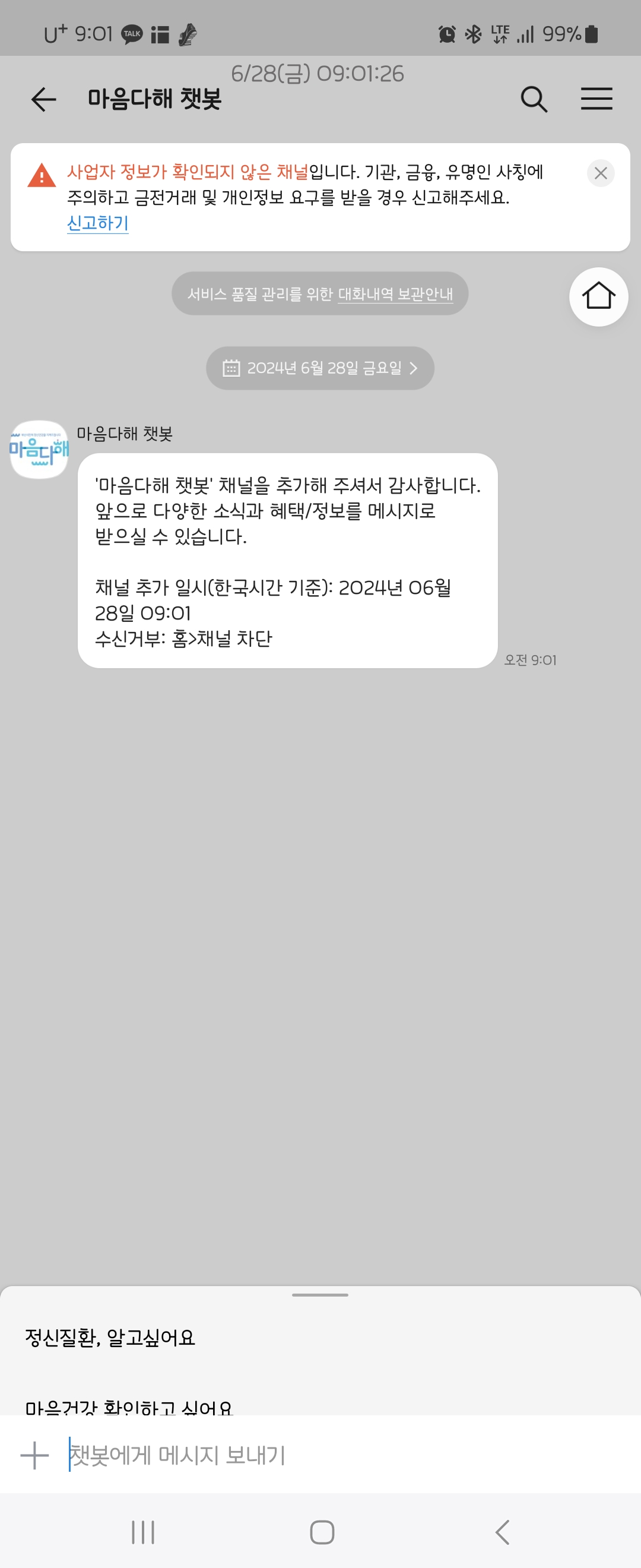Select the 정신질환, 알고싶어요 option
Screen dimensions: 641x1568
(x=110, y=1338)
